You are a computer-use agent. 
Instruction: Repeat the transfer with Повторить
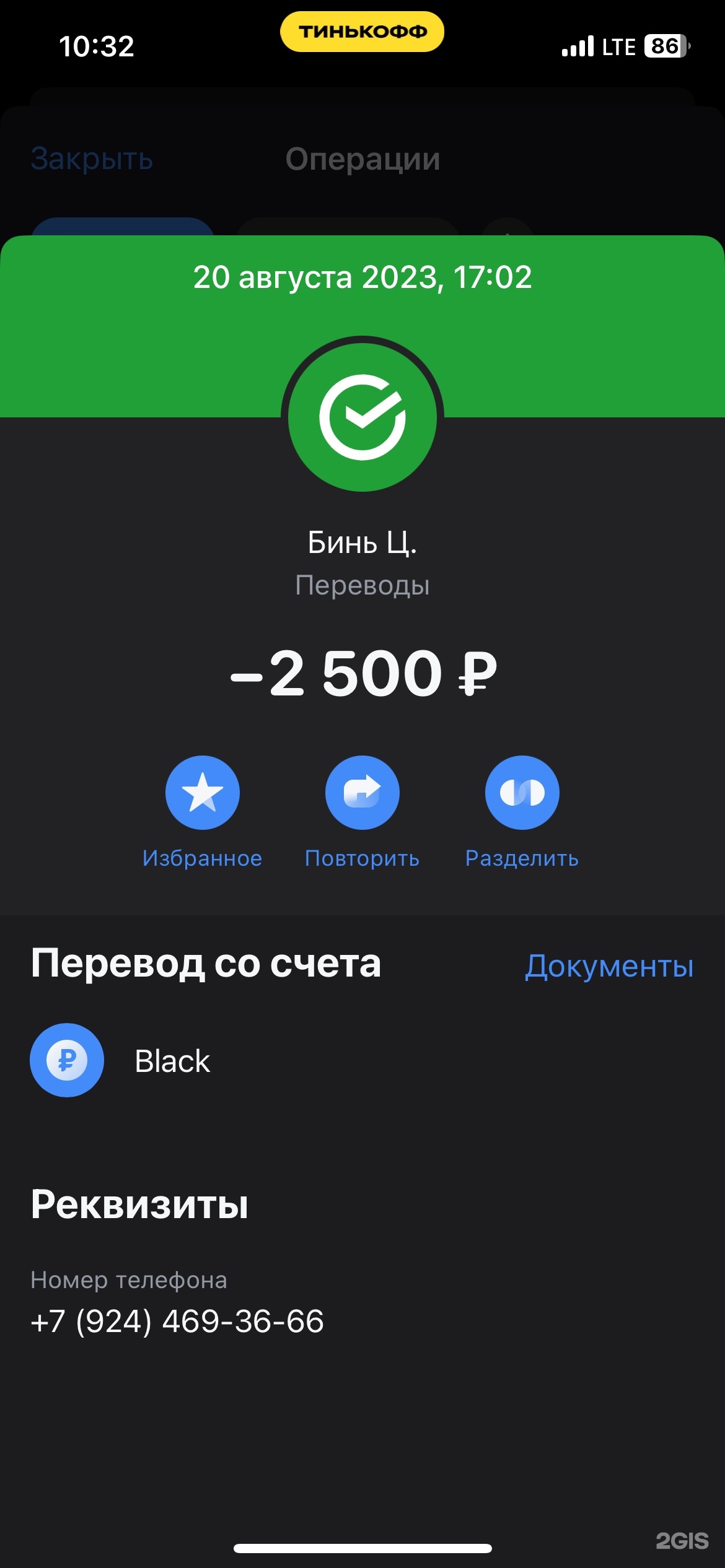(x=362, y=793)
